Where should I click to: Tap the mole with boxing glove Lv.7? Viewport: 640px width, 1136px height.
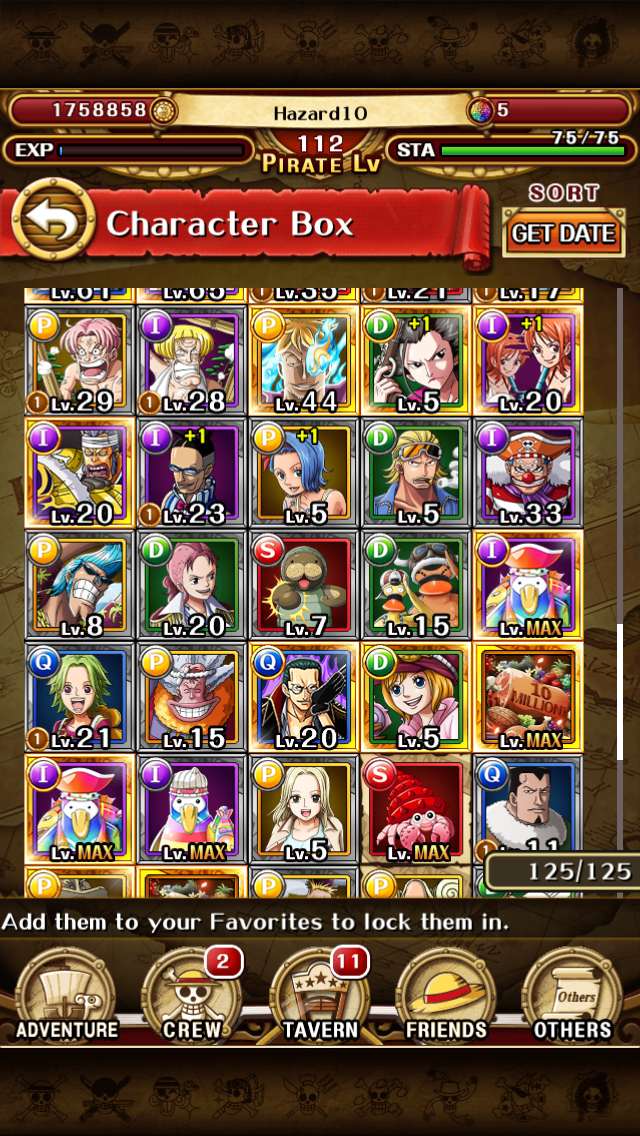(x=304, y=585)
